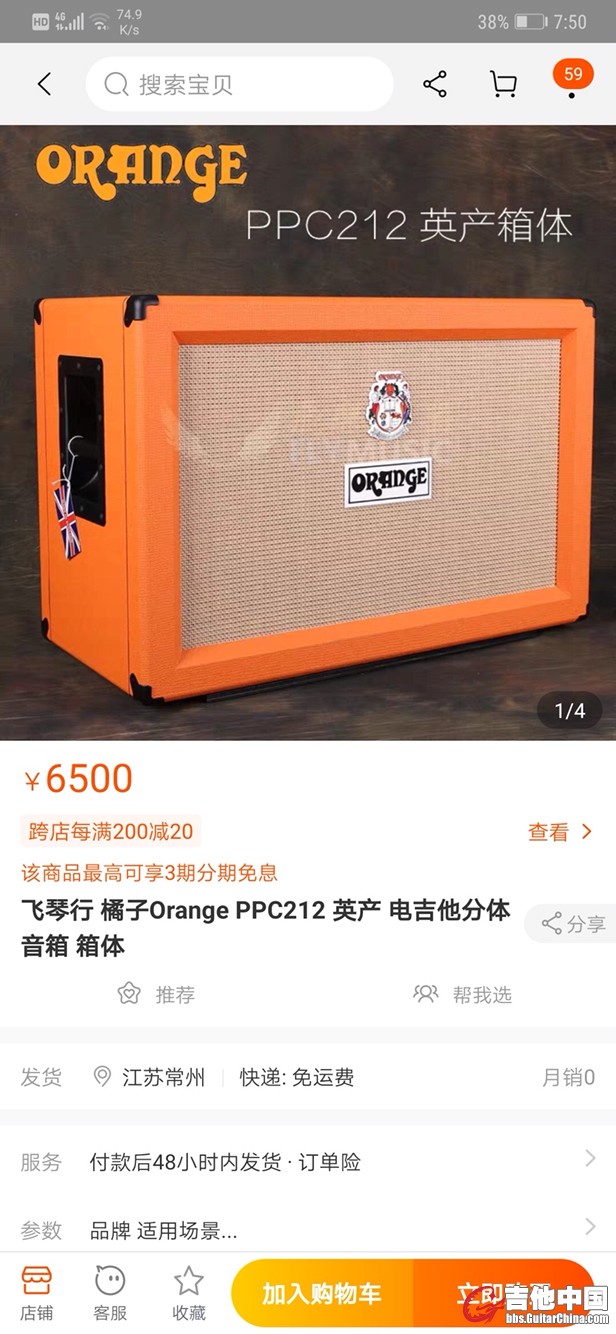Visit the shop via 店铺
This screenshot has height=1334, width=616.
click(x=37, y=1292)
